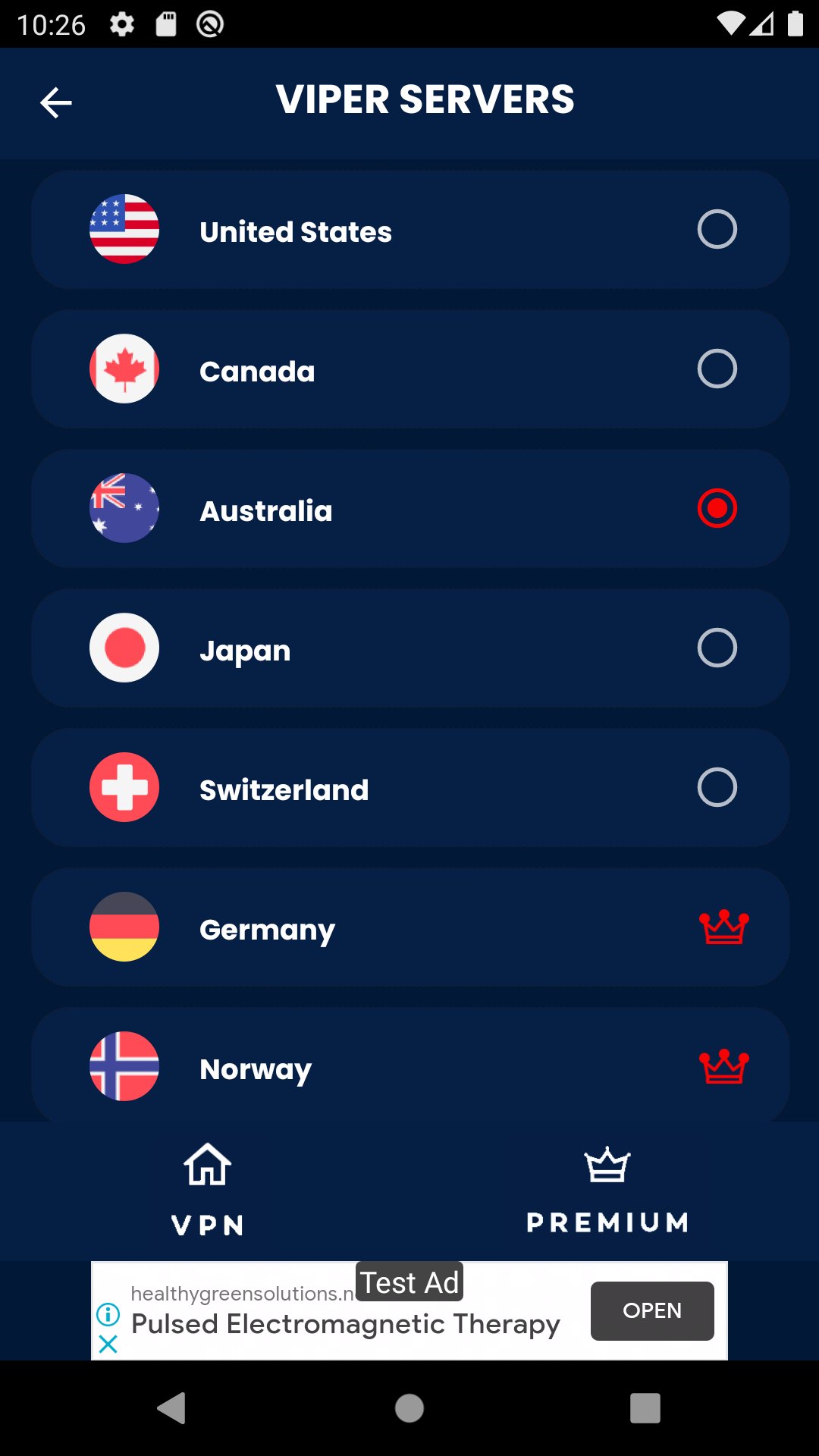Select the Japan server radio button

[x=717, y=648]
